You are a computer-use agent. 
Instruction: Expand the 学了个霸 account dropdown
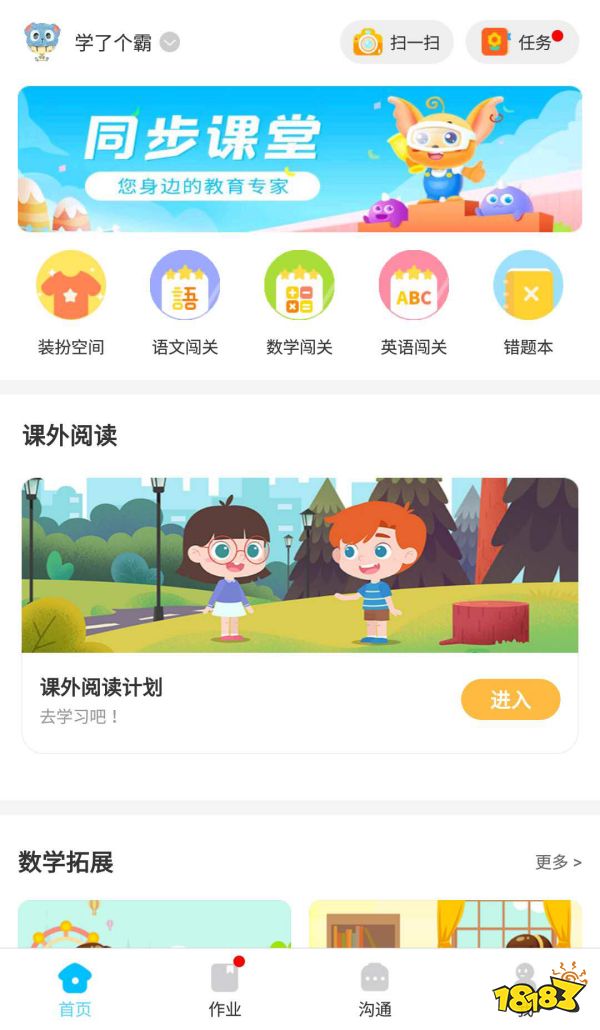pos(170,42)
